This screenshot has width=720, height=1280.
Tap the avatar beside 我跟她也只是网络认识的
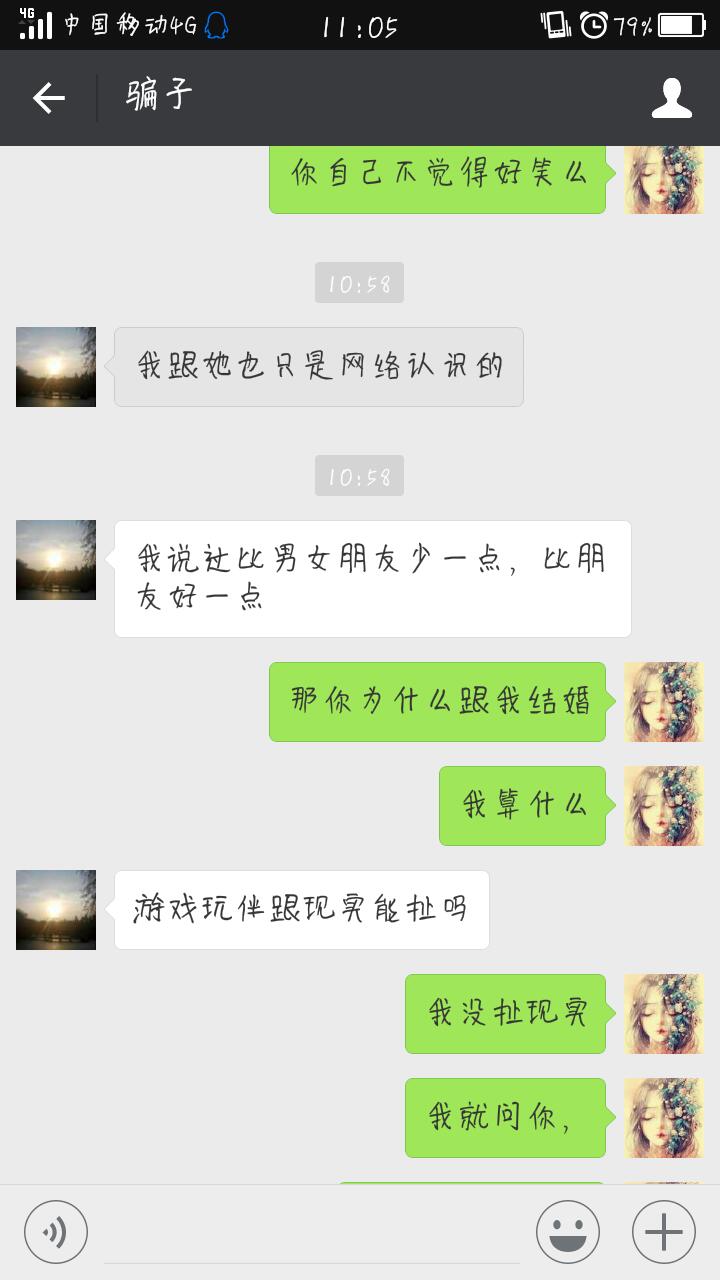(x=56, y=367)
